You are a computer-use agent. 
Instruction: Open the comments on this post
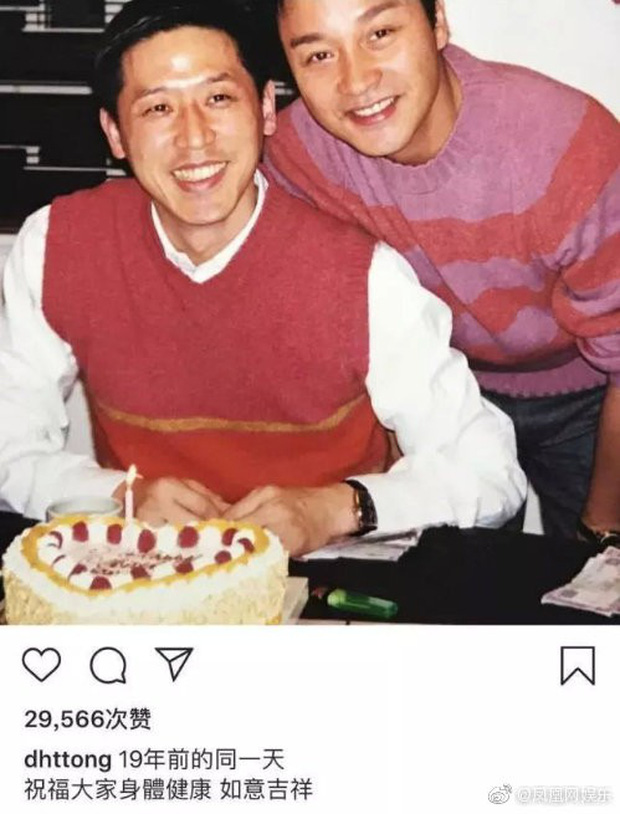(108, 665)
